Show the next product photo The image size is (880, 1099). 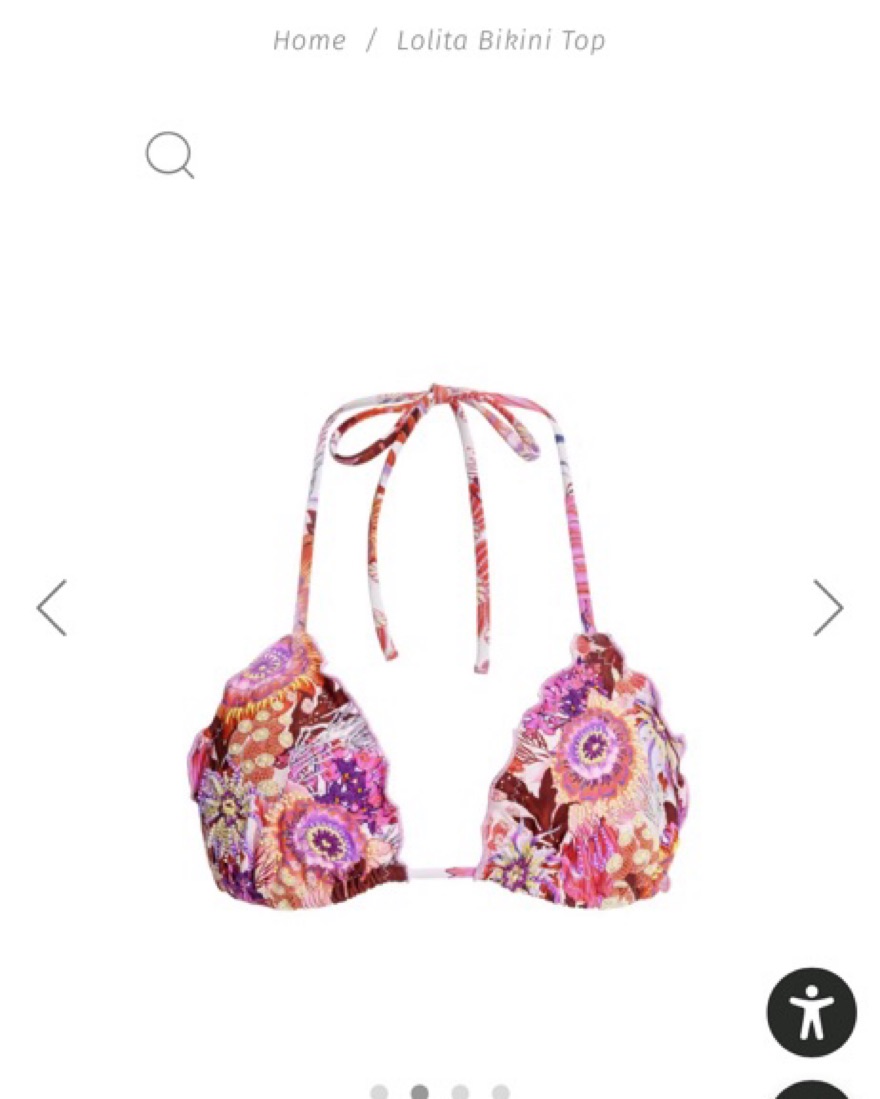[827, 607]
